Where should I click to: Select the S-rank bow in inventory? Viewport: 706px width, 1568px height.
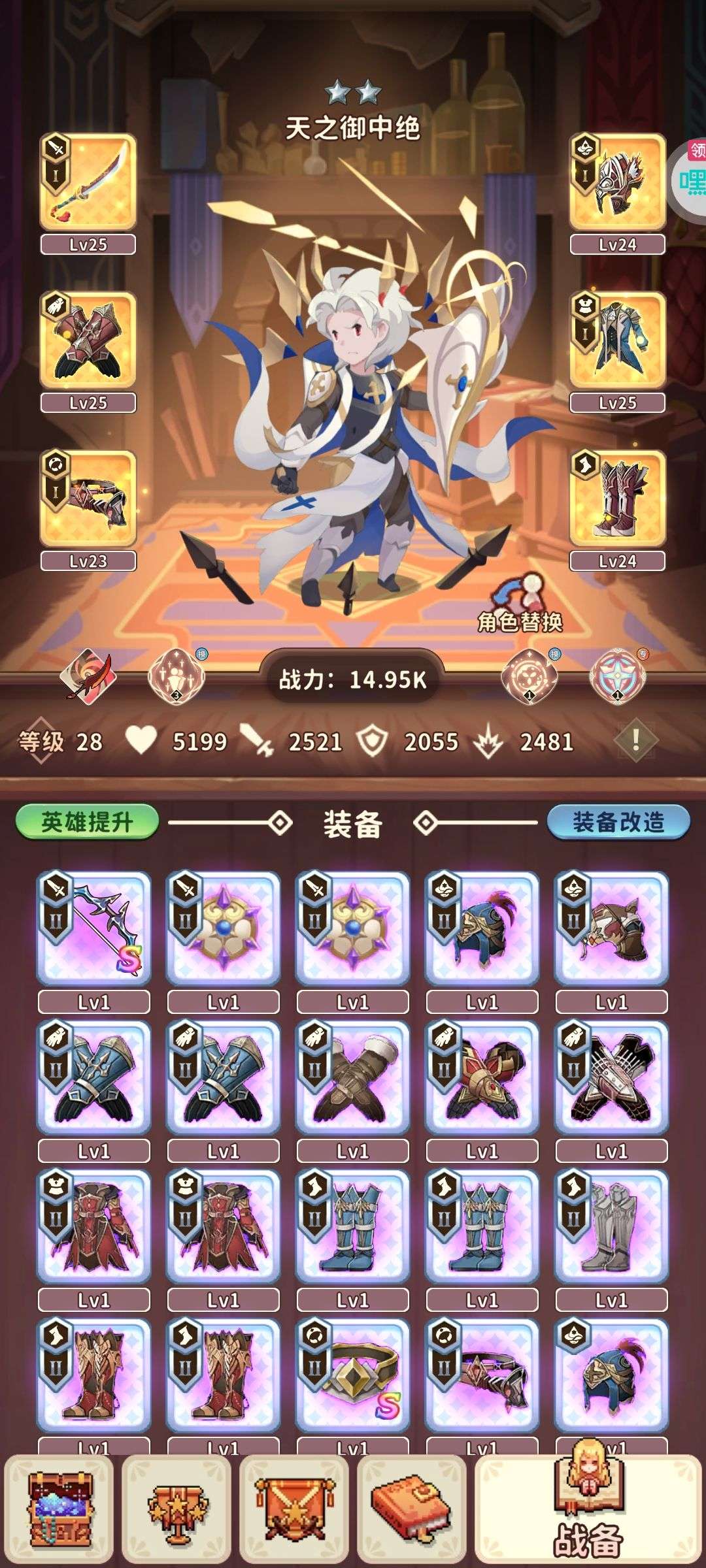point(93,928)
